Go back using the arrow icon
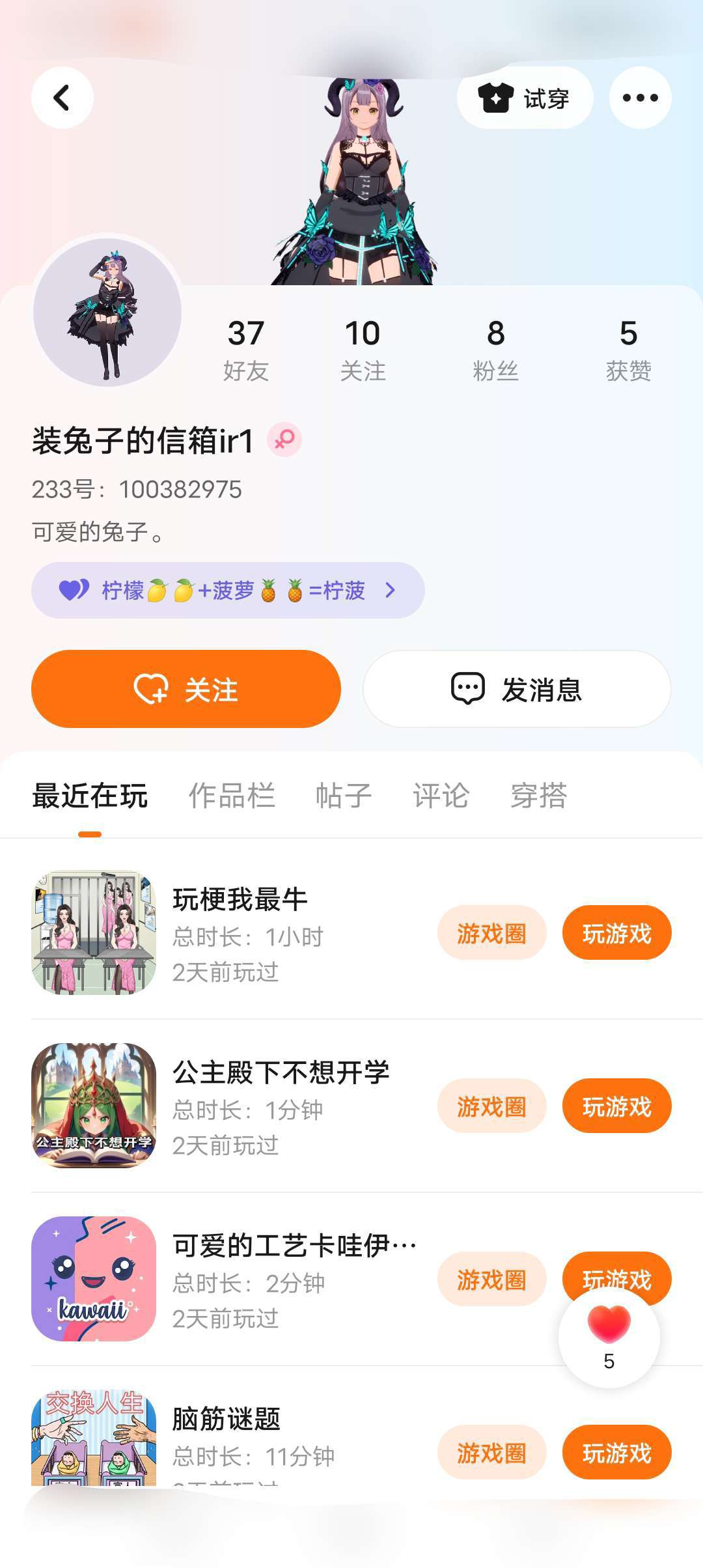Screen dimensions: 703x1568 (62, 98)
